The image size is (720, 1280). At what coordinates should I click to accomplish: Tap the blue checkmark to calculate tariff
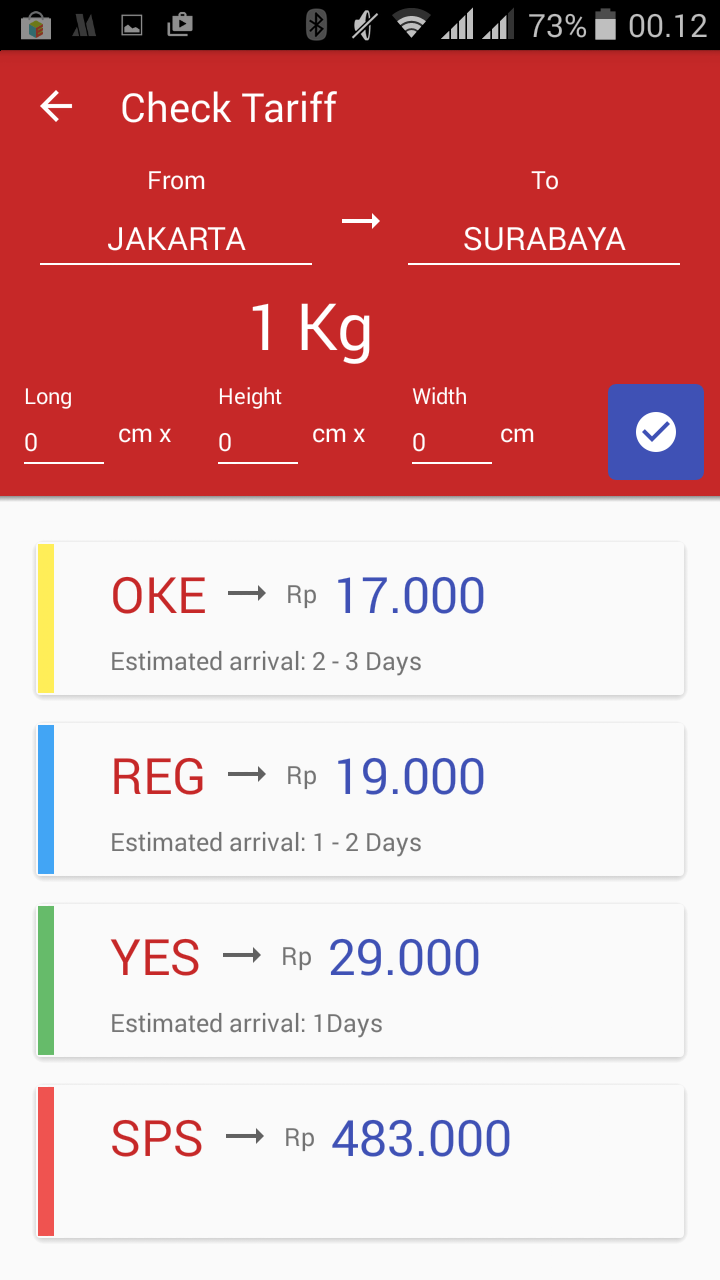(655, 432)
